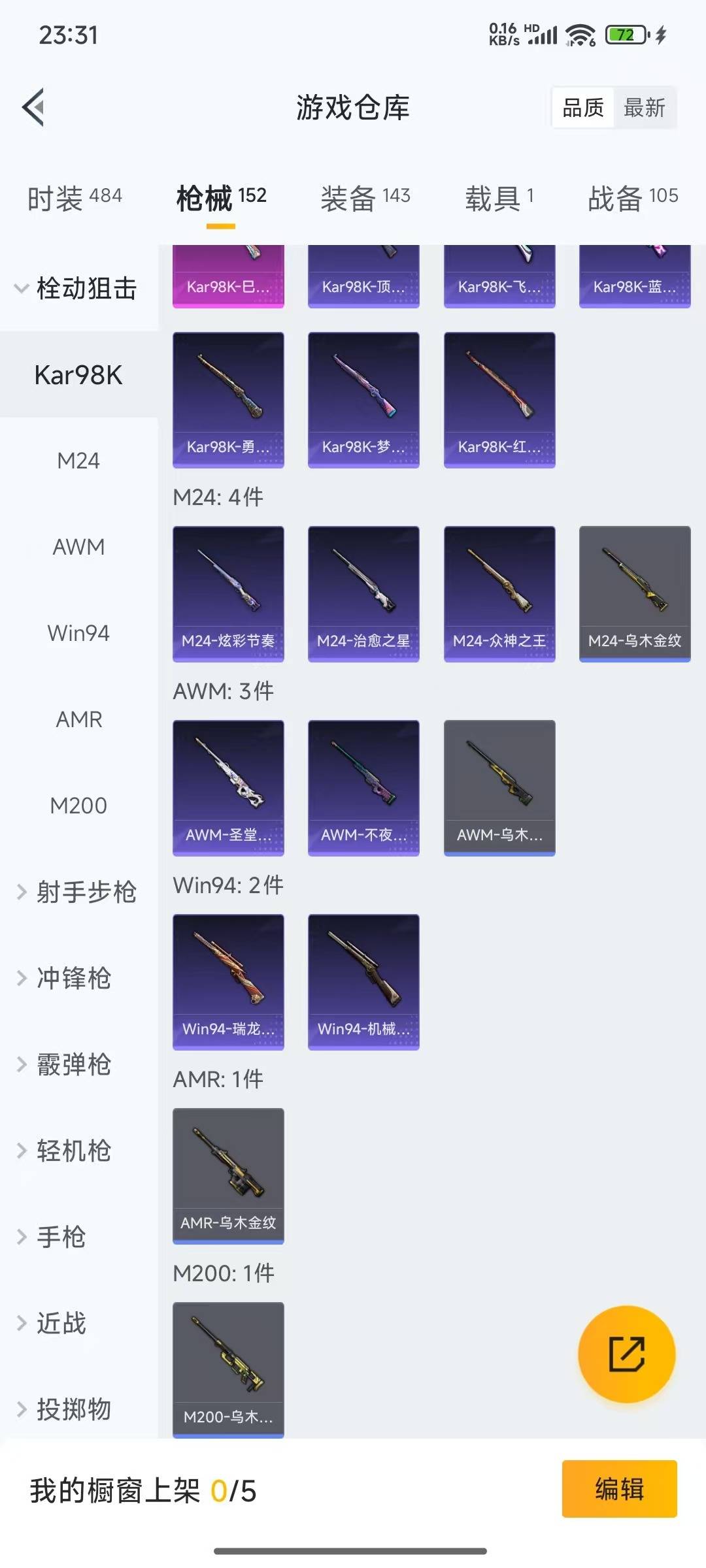Sort the warehouse by 最新
The width and height of the screenshot is (706, 1568).
coord(644,108)
